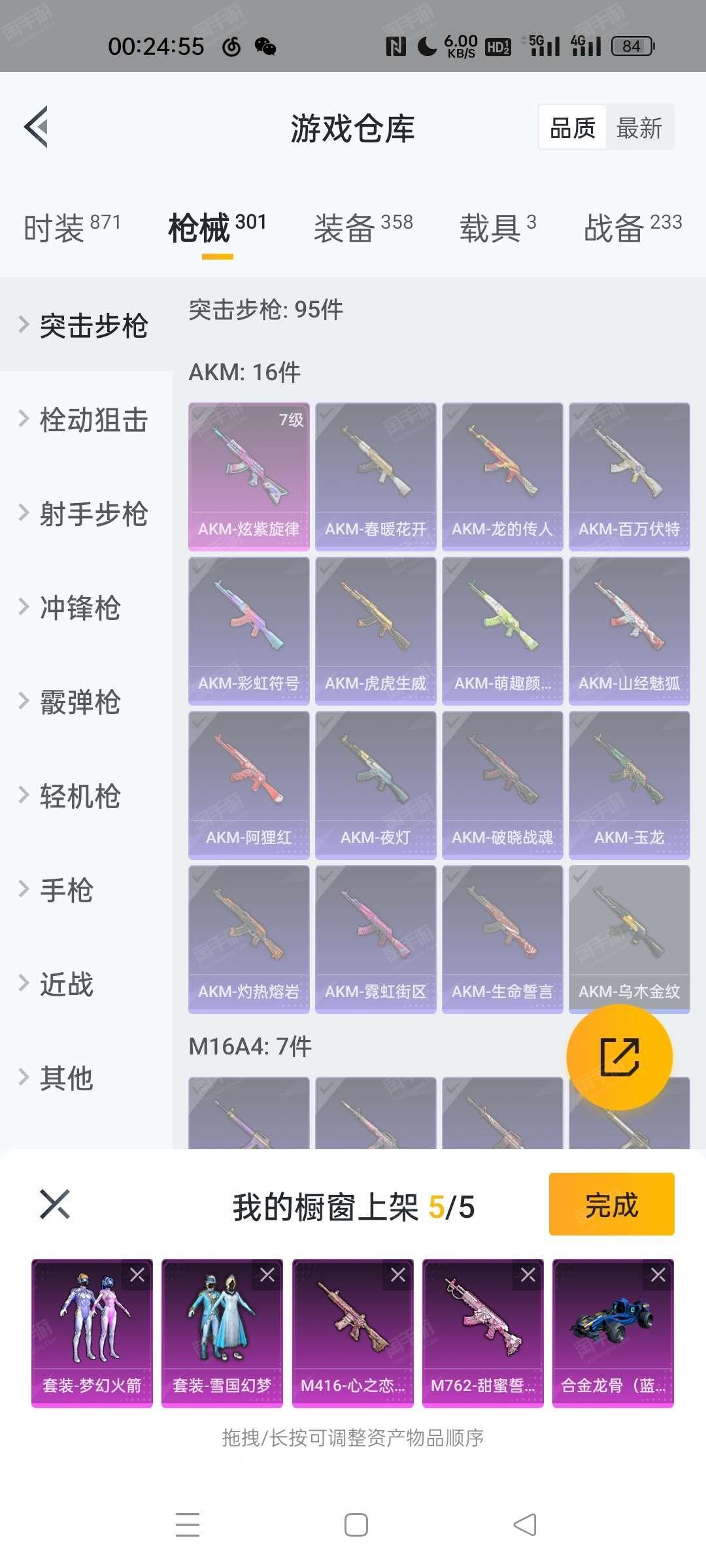Pick the AKM-龙的传人 skin
Screen dimensions: 706x1568
(x=503, y=477)
